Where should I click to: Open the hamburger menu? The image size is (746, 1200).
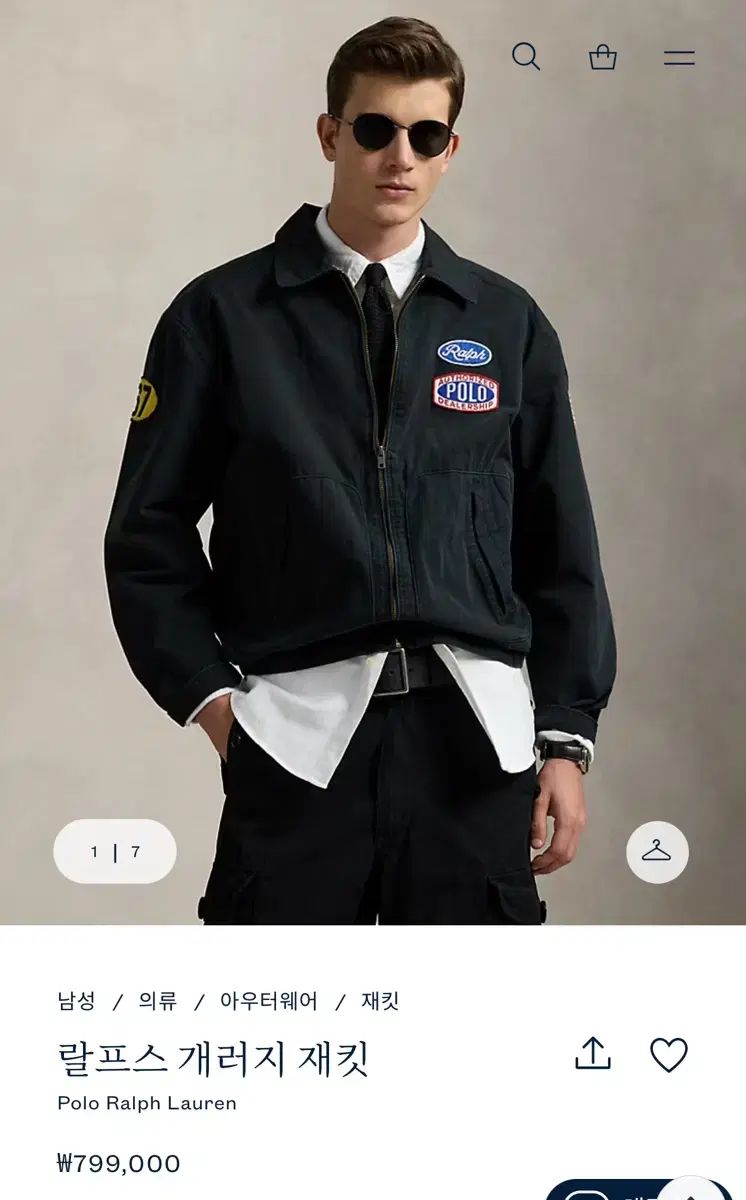pyautogui.click(x=679, y=57)
